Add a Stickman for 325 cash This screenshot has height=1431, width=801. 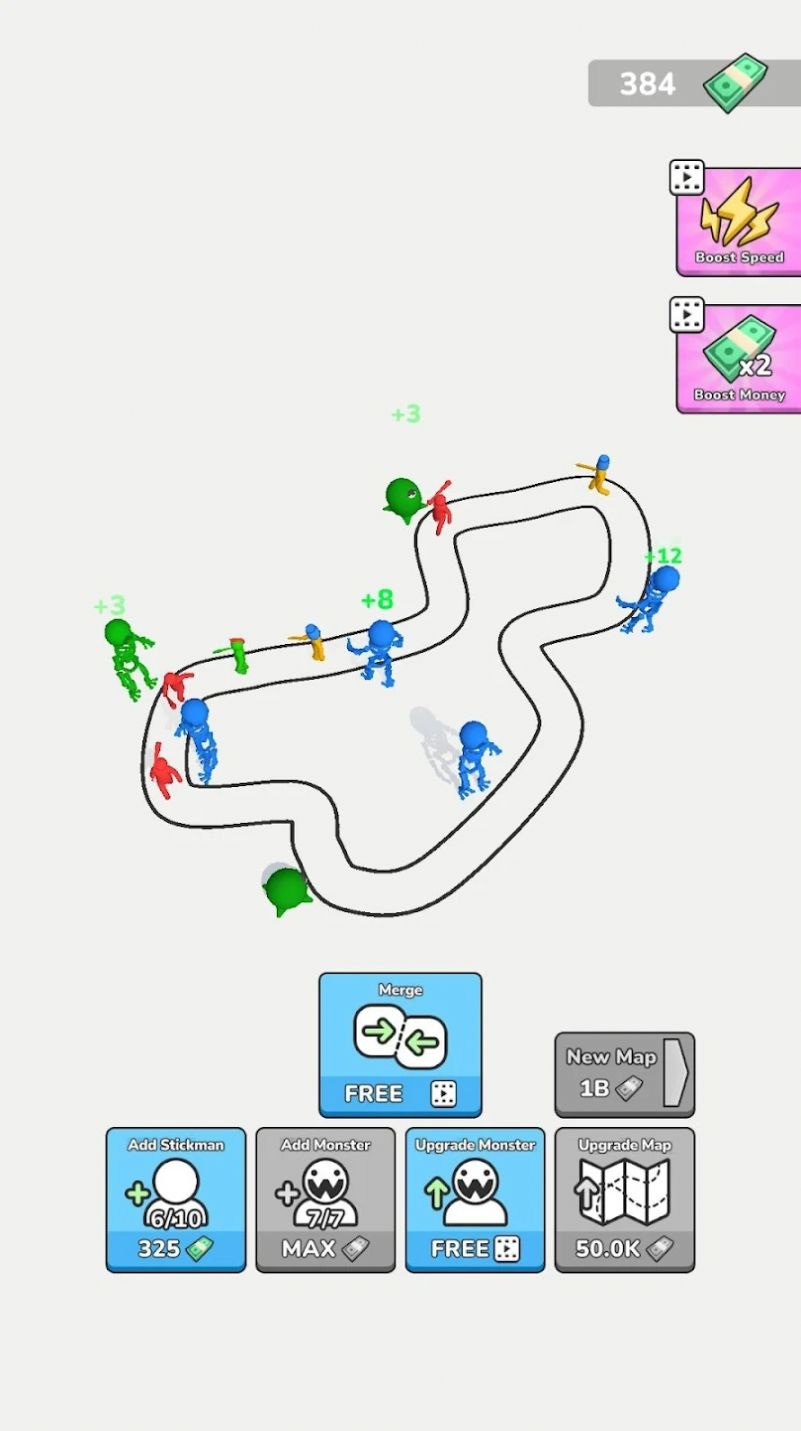pyautogui.click(x=176, y=1200)
